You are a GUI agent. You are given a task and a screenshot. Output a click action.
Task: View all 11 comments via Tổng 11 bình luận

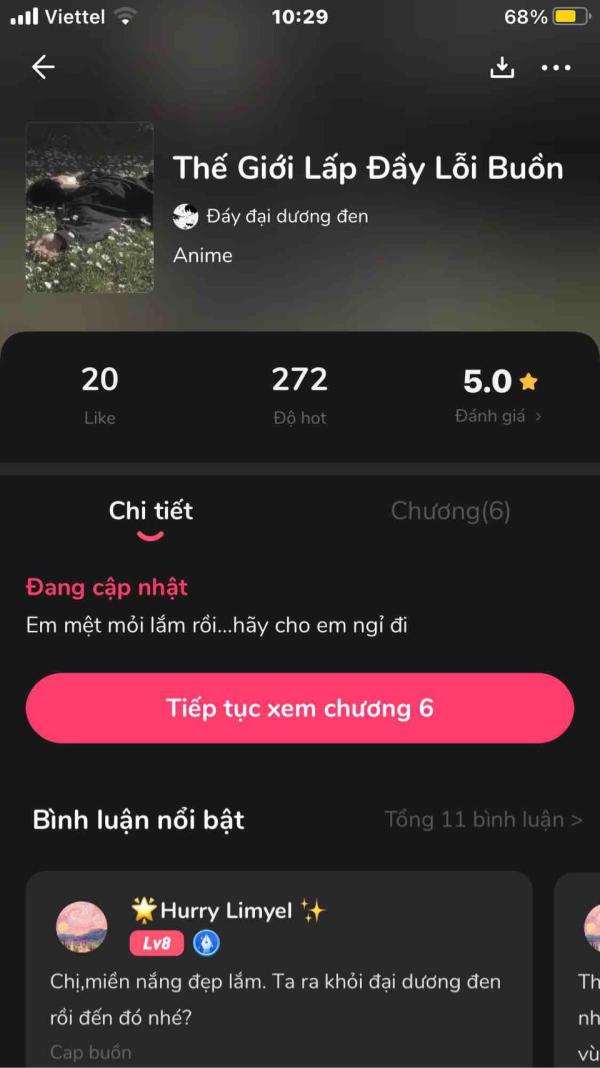(x=483, y=820)
